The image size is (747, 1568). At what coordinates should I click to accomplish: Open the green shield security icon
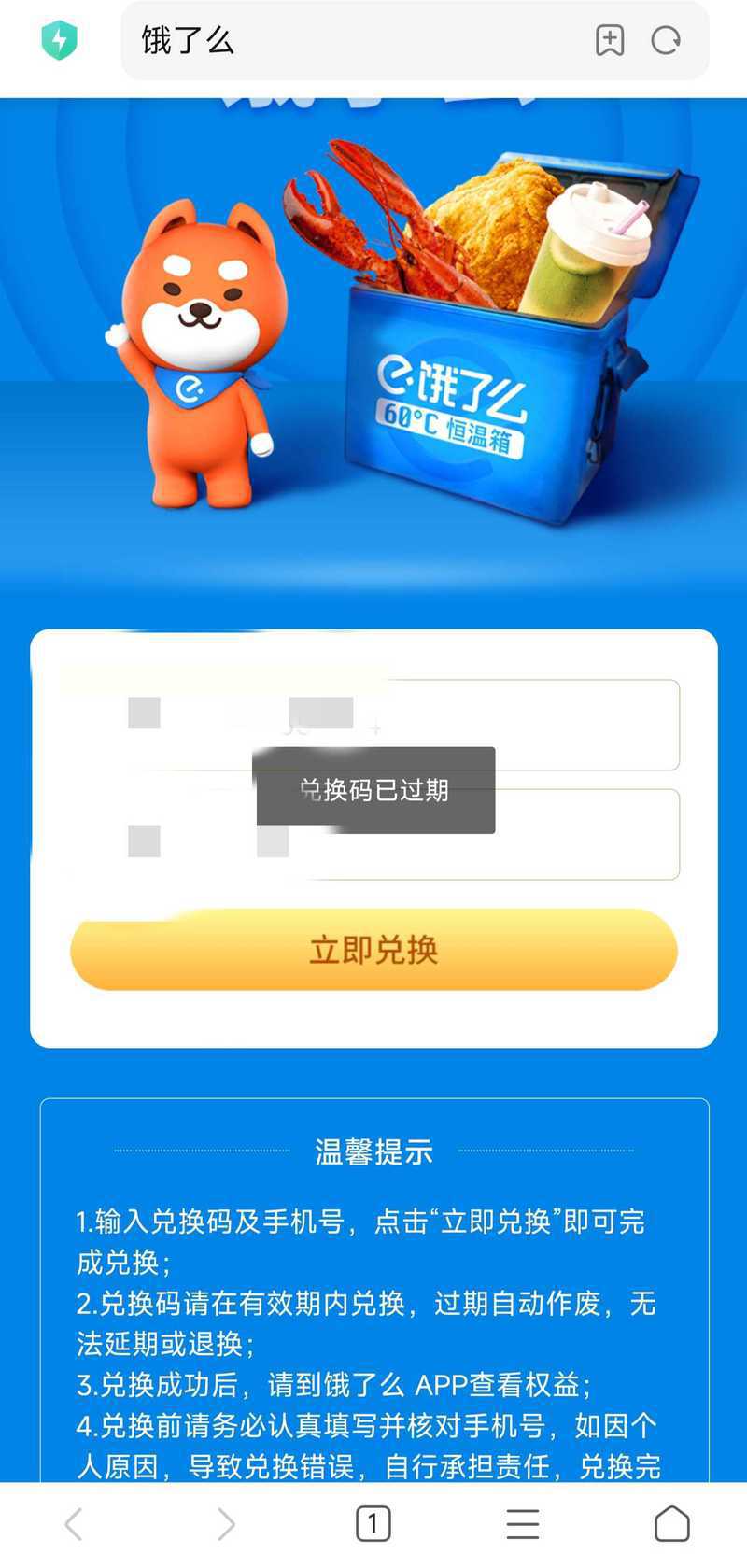click(60, 41)
